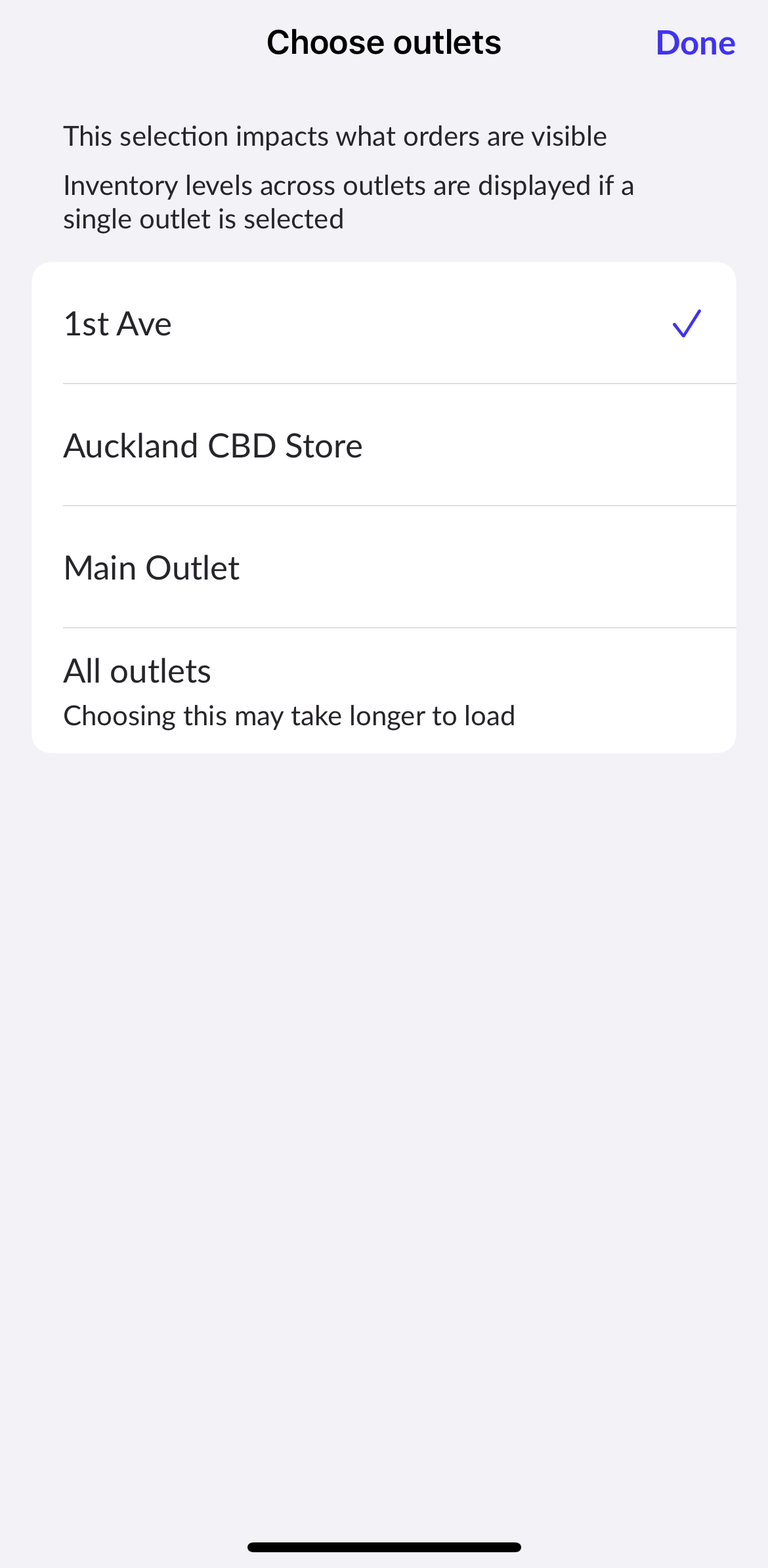Select the All outlets option
The image size is (768, 1568).
[383, 690]
